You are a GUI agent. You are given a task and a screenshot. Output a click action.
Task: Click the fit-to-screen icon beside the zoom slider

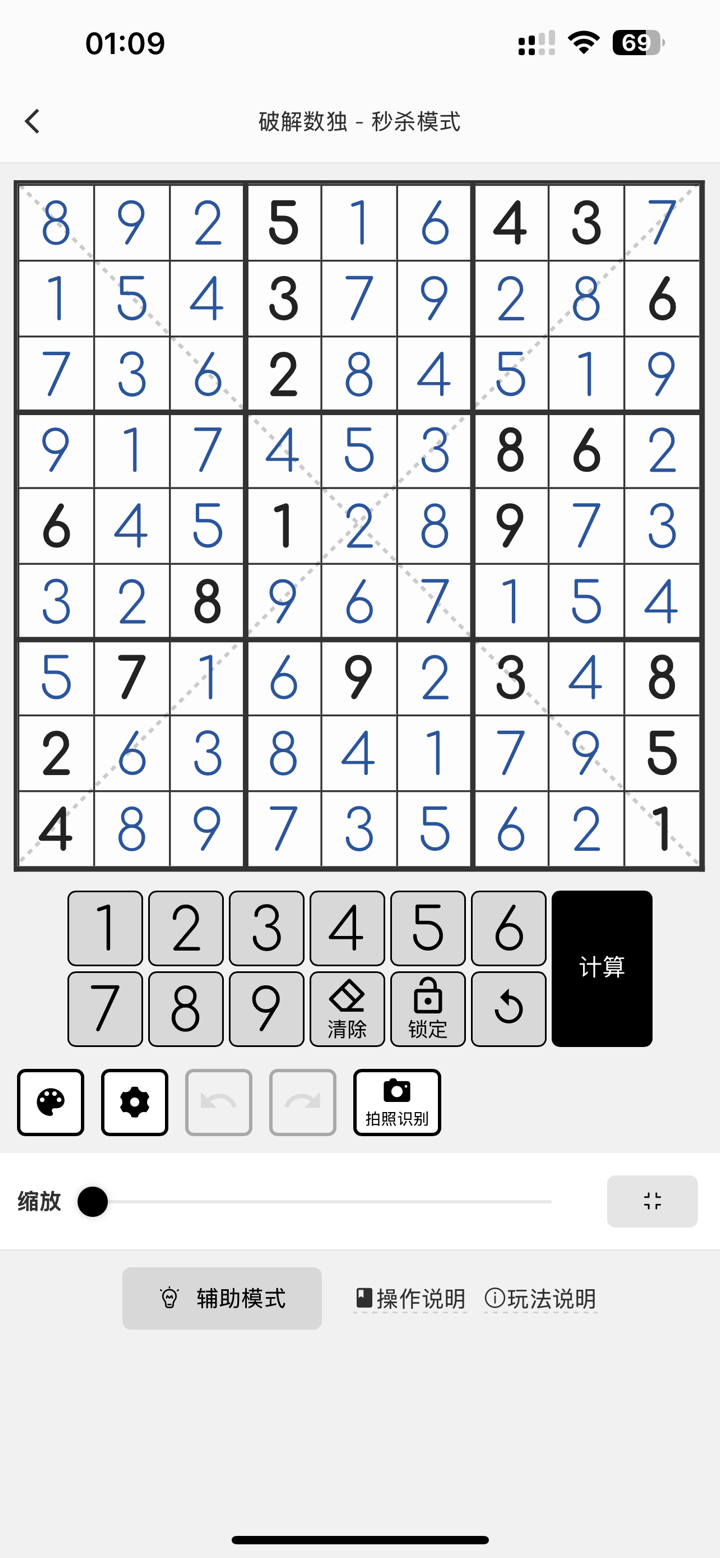pos(652,1201)
